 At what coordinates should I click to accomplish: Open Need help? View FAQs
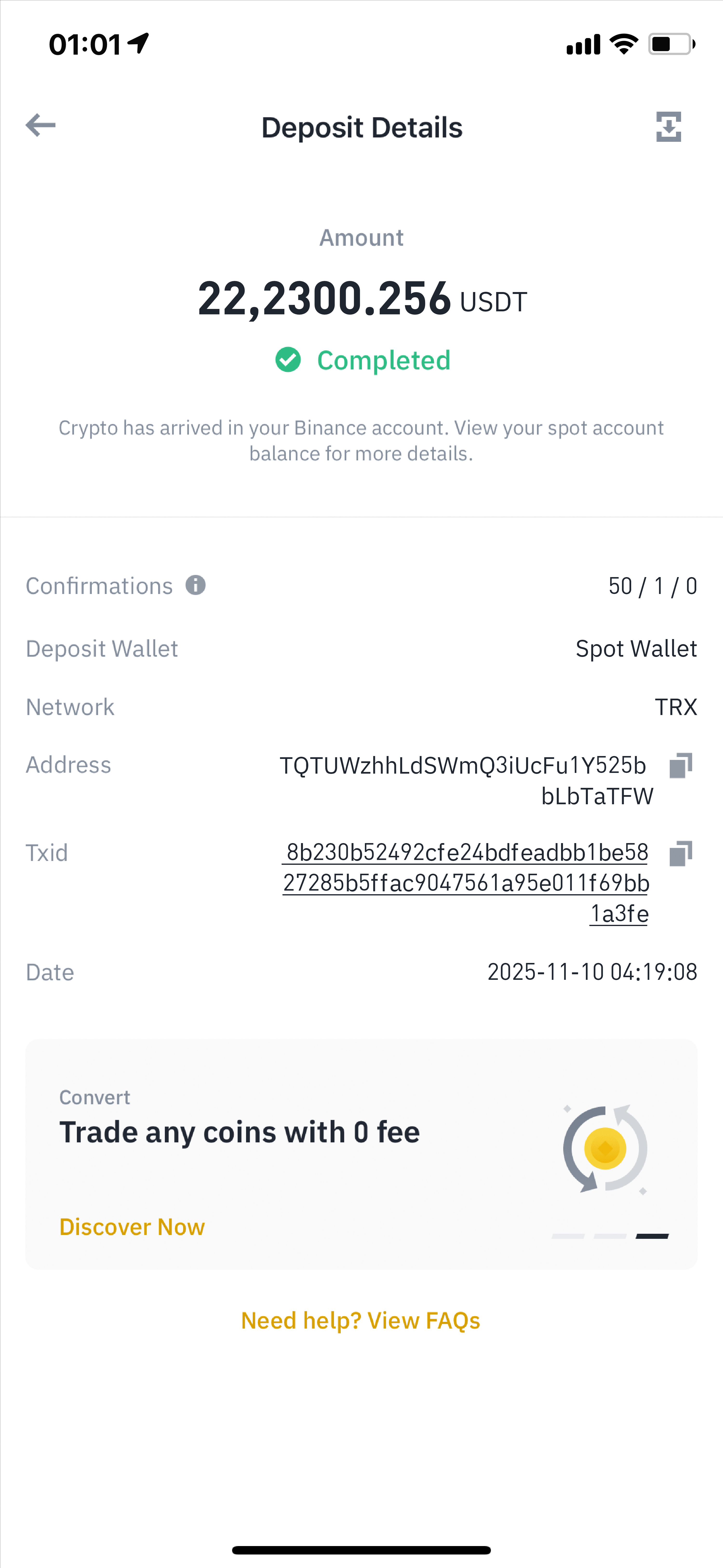pyautogui.click(x=361, y=1320)
